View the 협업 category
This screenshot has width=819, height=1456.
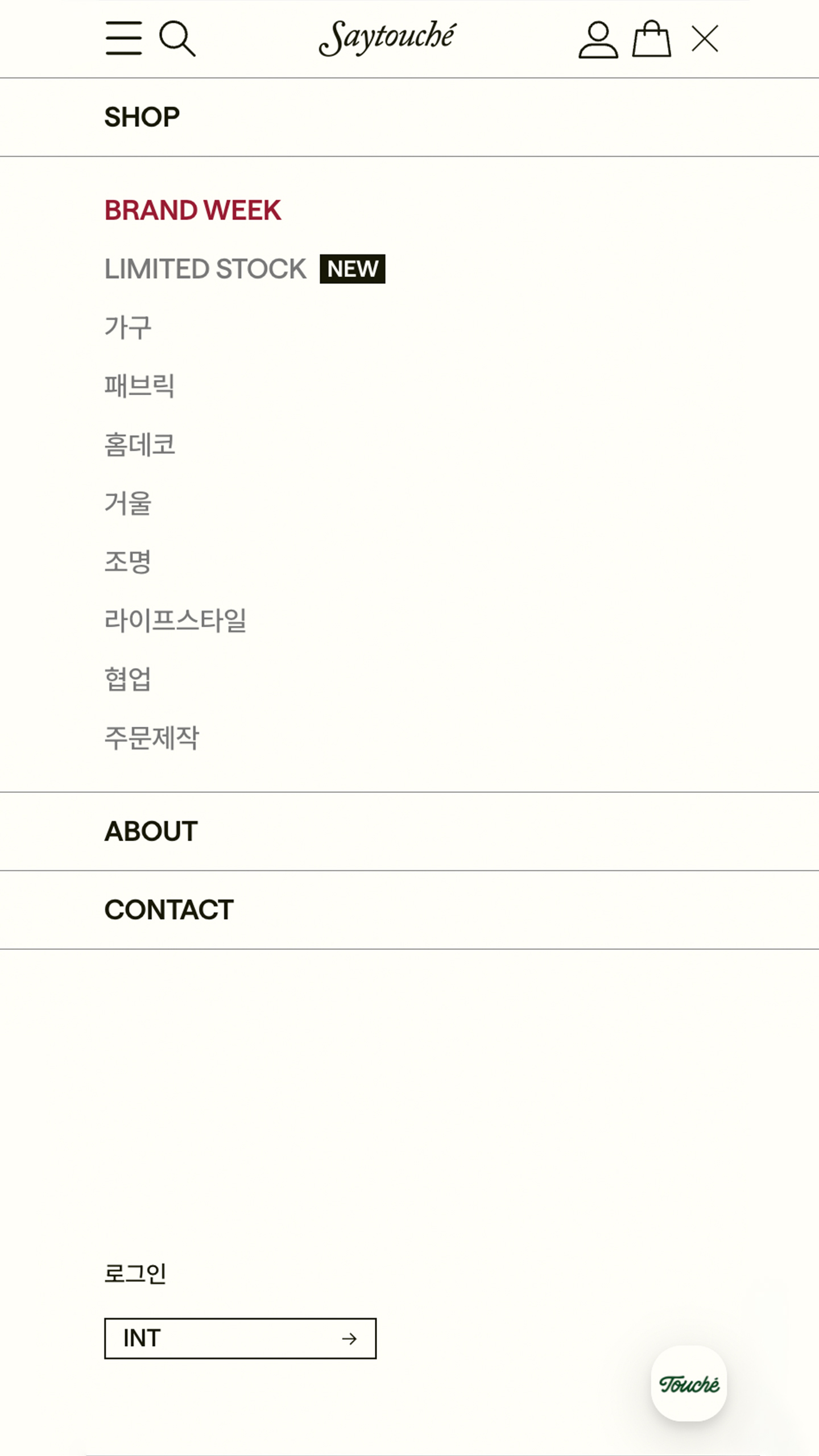[128, 679]
